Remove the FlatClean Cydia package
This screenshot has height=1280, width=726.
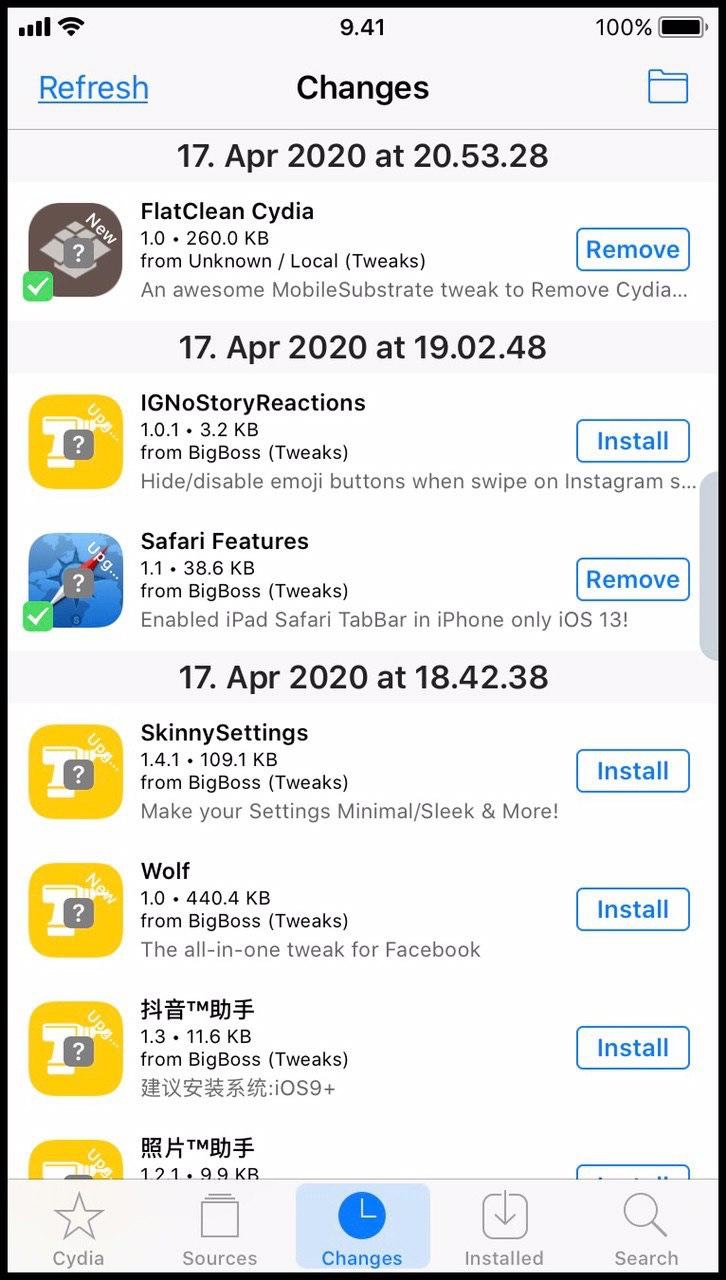point(632,250)
